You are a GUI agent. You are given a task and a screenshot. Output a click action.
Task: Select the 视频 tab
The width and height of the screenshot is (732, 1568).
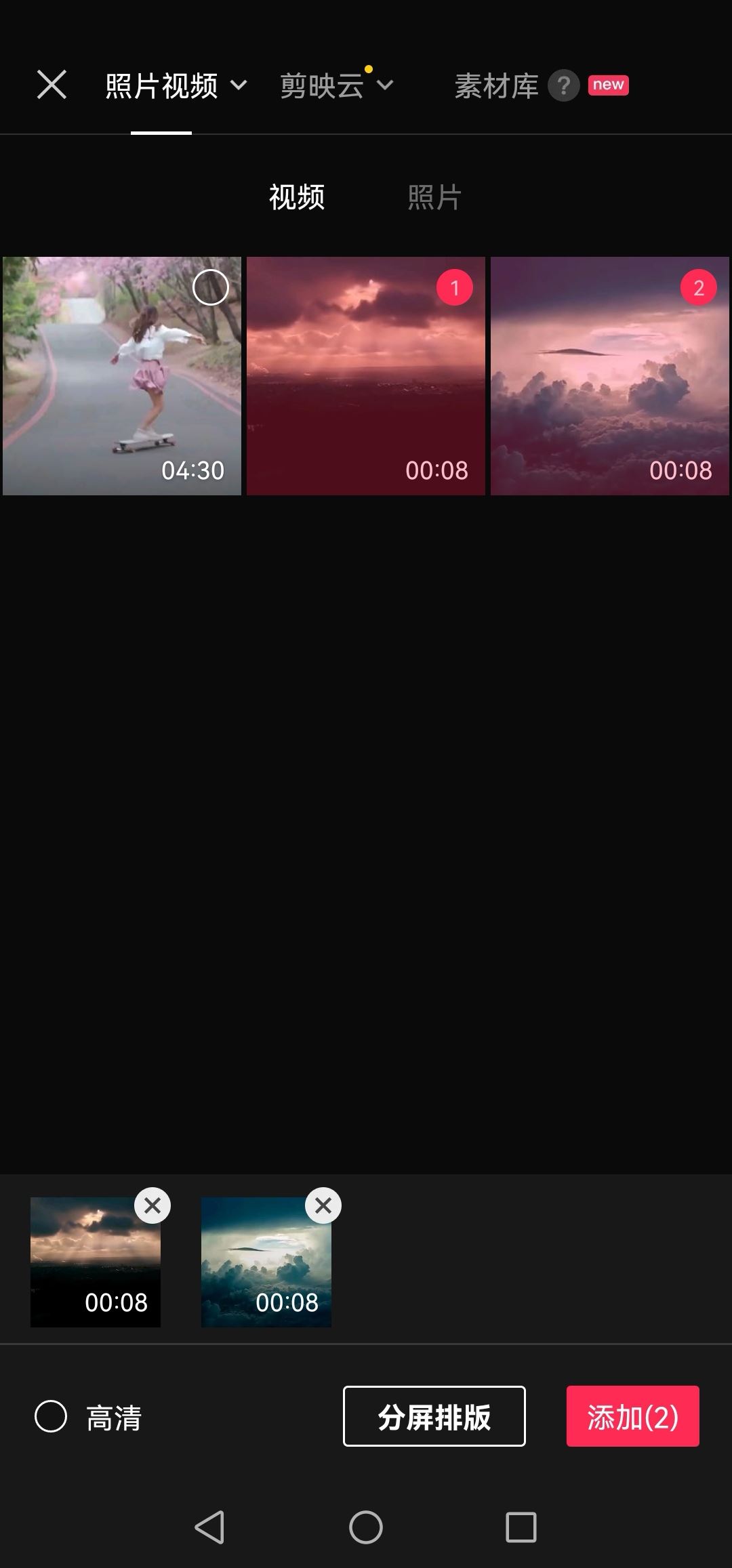point(297,197)
